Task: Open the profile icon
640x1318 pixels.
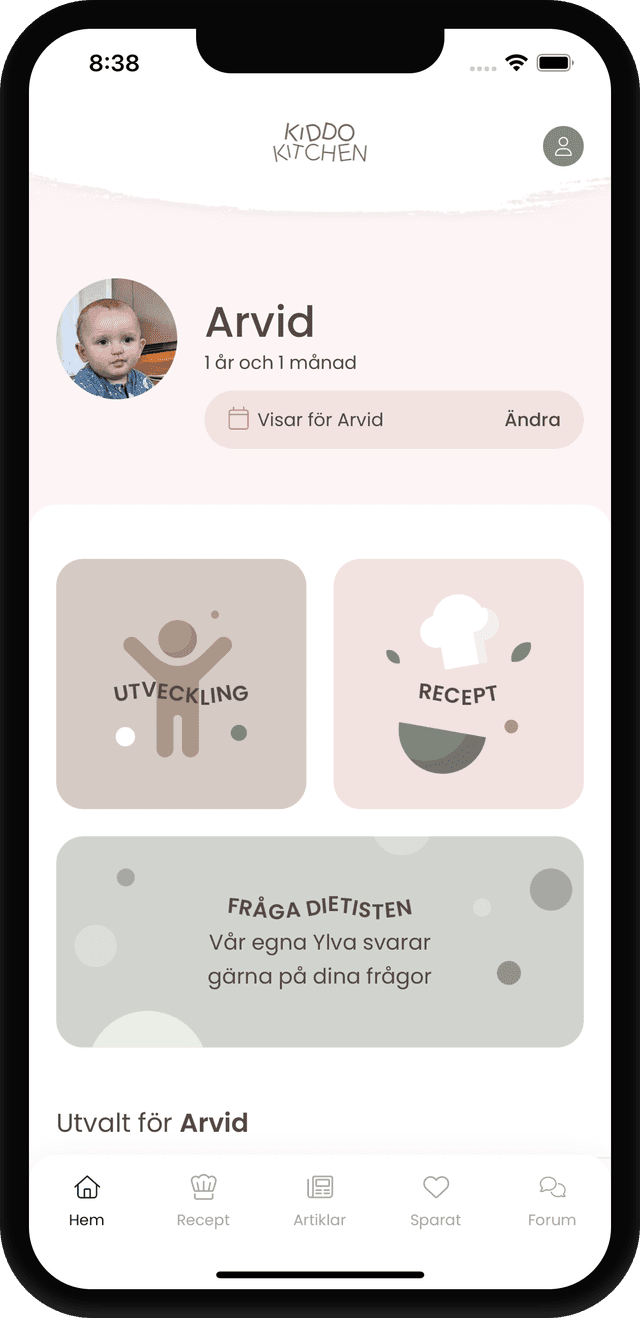Action: 563,147
